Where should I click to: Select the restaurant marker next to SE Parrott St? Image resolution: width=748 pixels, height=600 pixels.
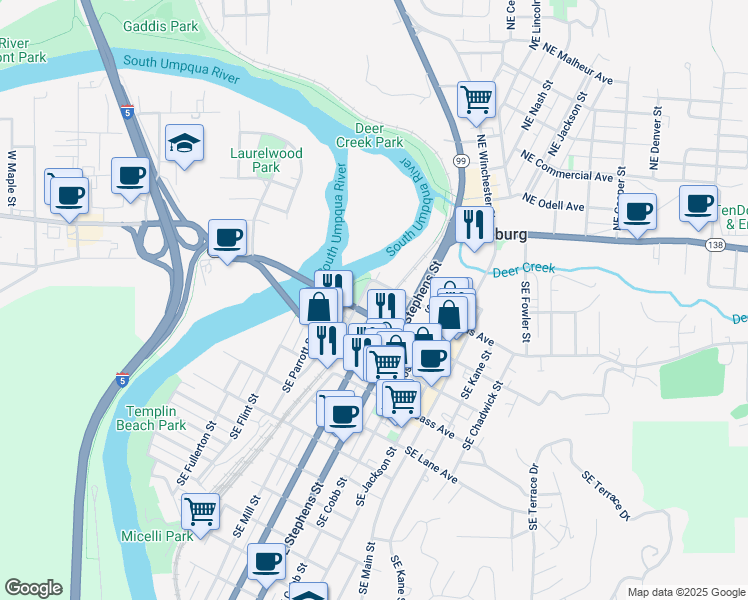[x=327, y=341]
